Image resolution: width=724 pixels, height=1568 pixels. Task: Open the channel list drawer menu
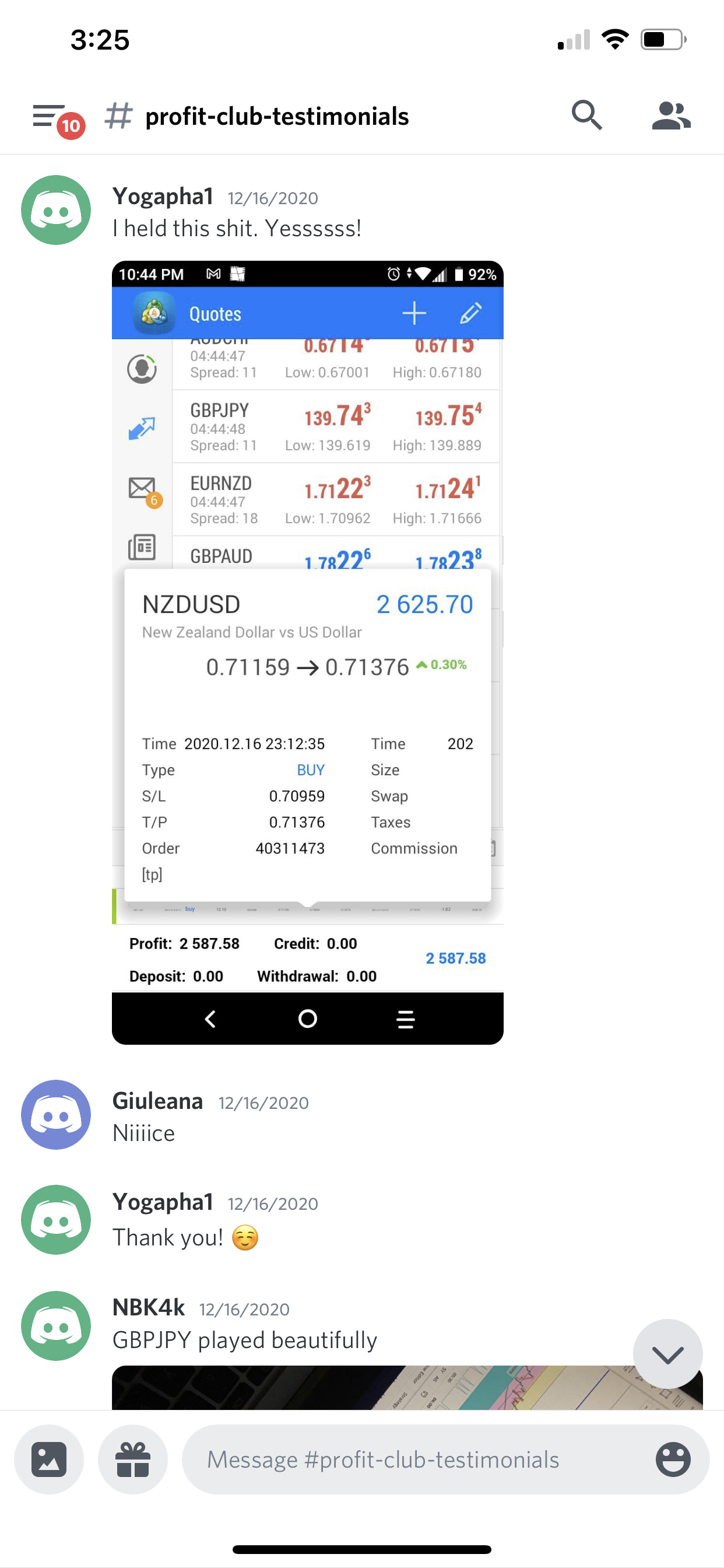point(51,116)
